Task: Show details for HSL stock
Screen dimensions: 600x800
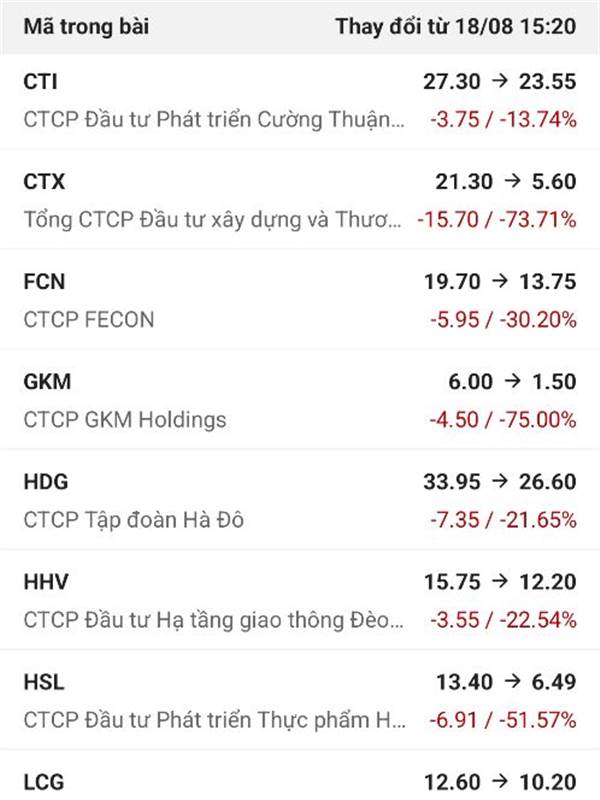Action: click(300, 700)
